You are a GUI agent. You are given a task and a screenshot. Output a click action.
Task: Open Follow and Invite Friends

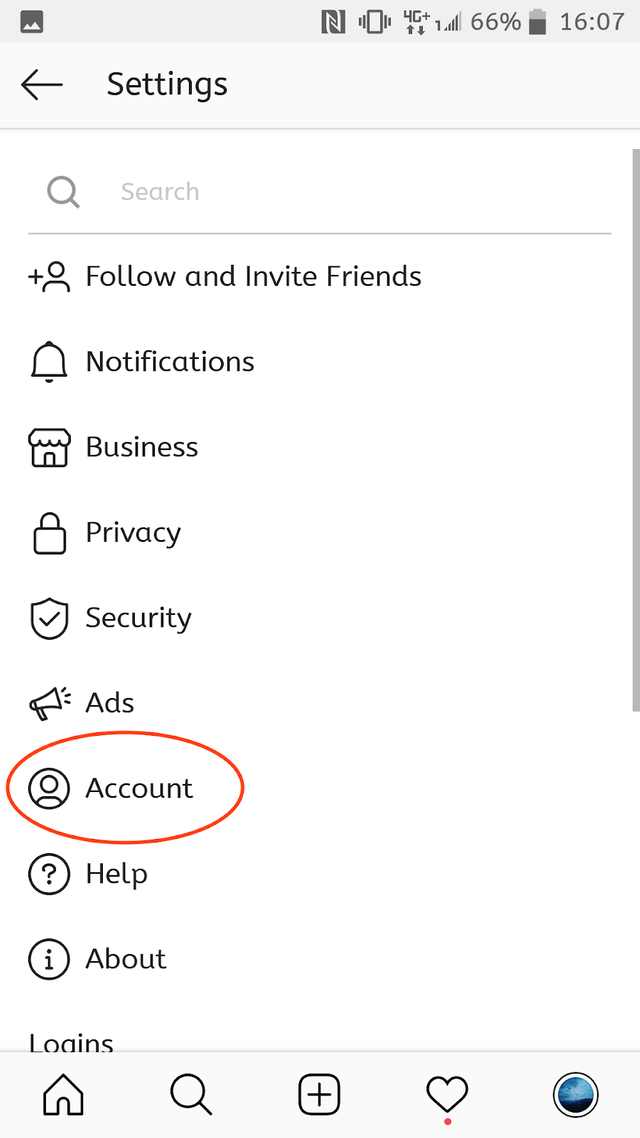click(x=319, y=277)
